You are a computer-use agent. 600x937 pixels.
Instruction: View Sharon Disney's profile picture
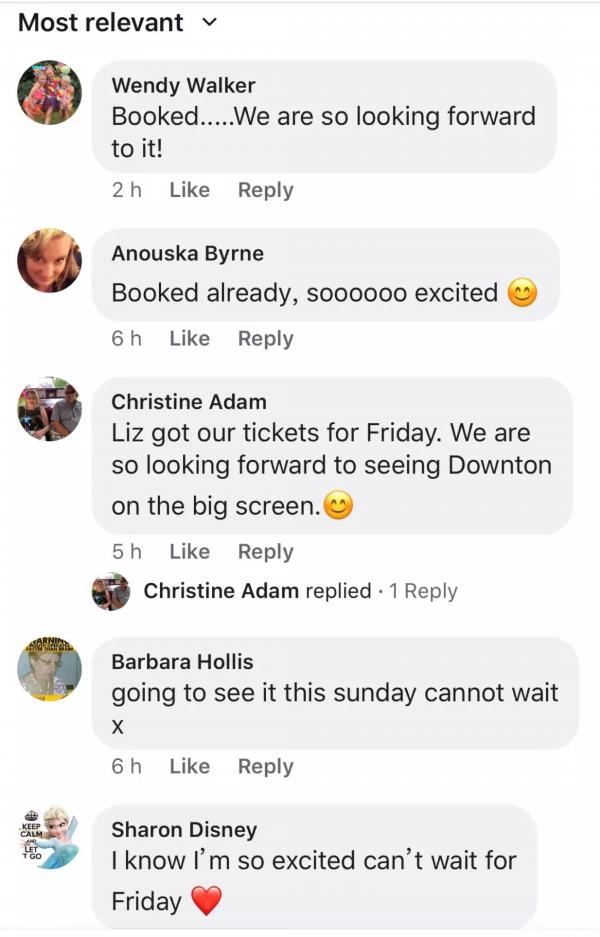[x=50, y=837]
